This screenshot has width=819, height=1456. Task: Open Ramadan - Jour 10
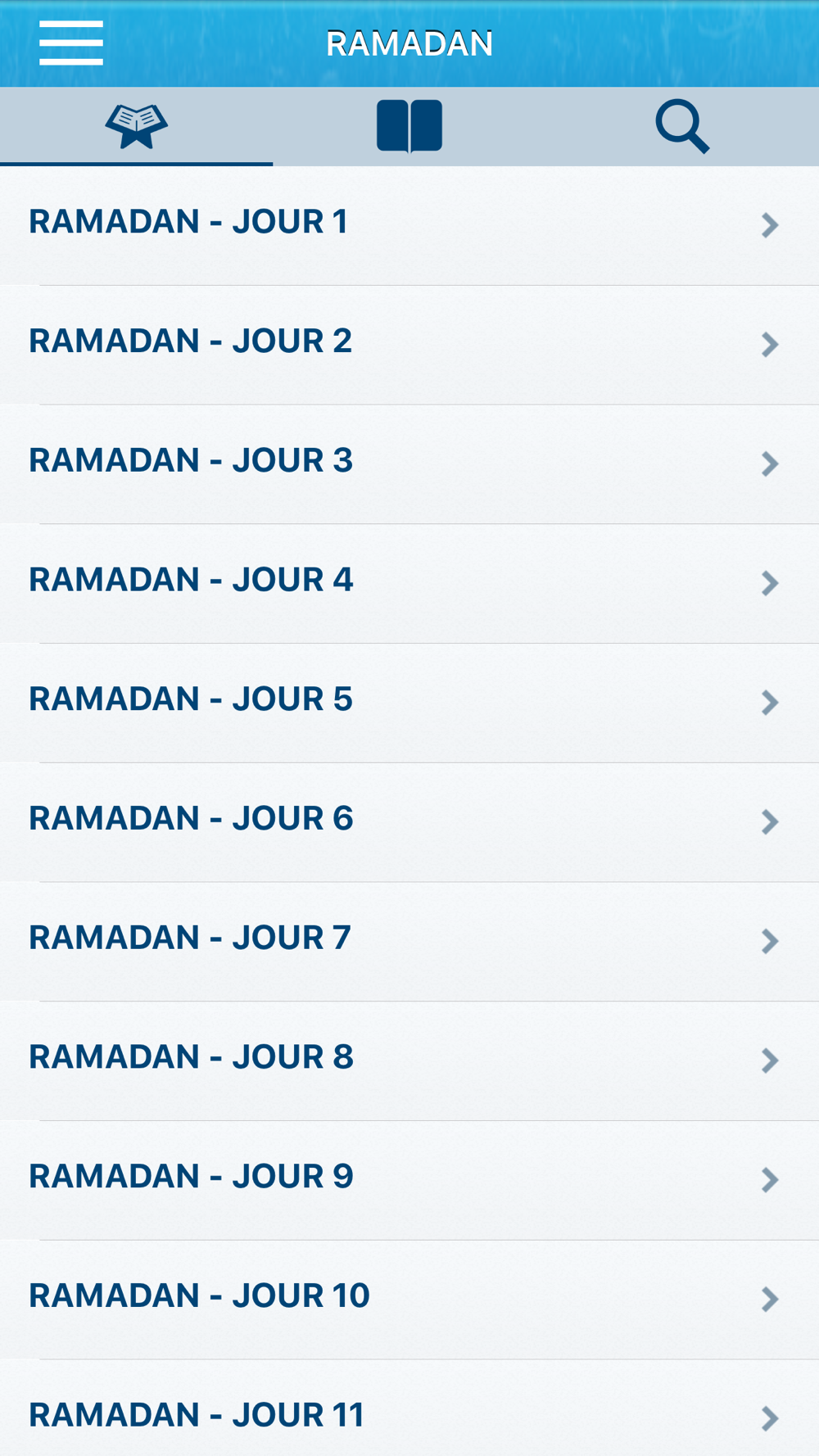409,1300
